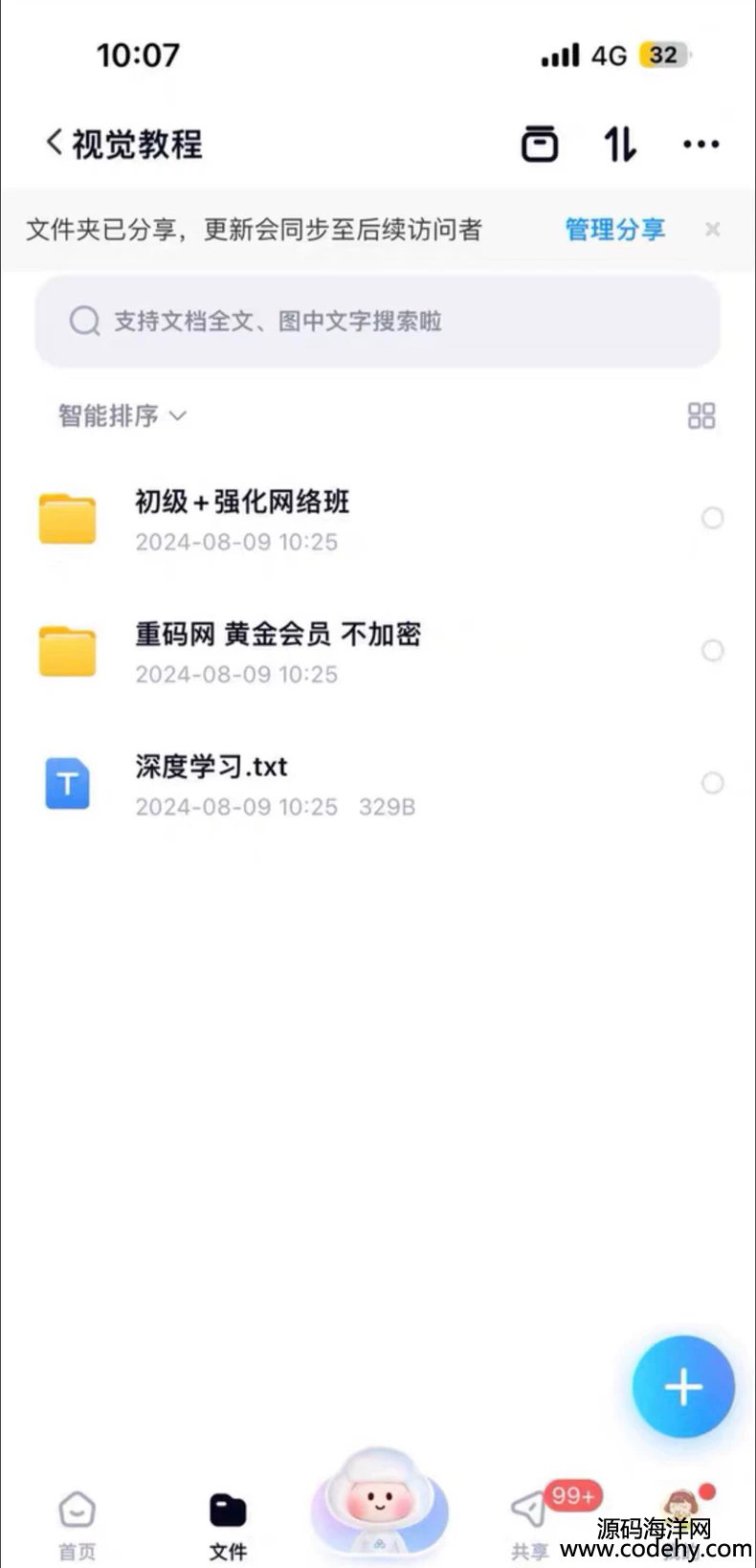Select checkbox for 重码网 黄金会员 不加密
Image resolution: width=756 pixels, height=1568 pixels.
712,651
